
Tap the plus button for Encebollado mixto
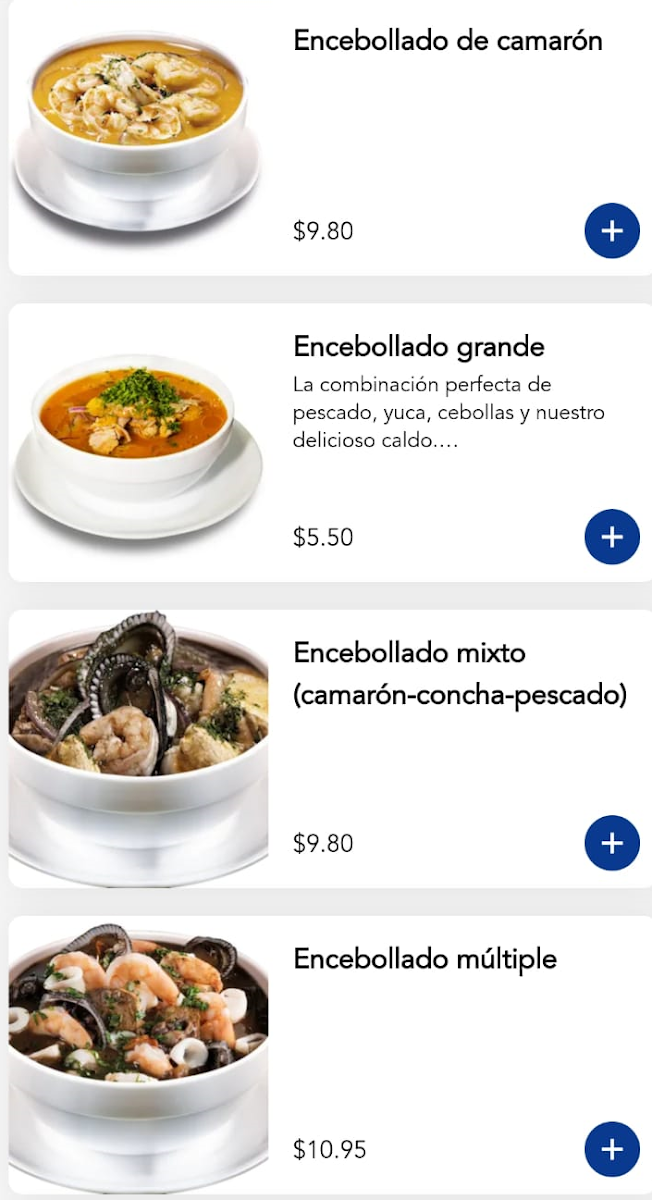point(611,843)
